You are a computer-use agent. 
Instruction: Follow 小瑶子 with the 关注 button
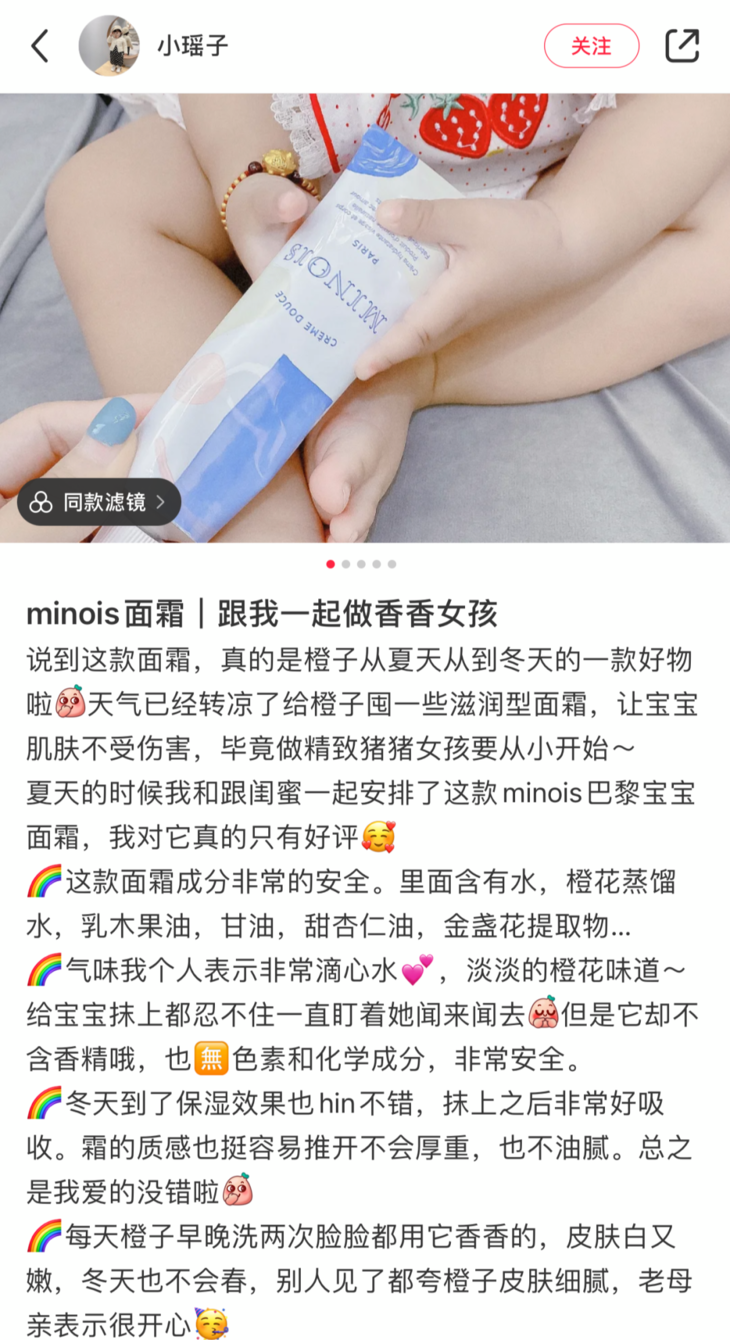point(592,46)
